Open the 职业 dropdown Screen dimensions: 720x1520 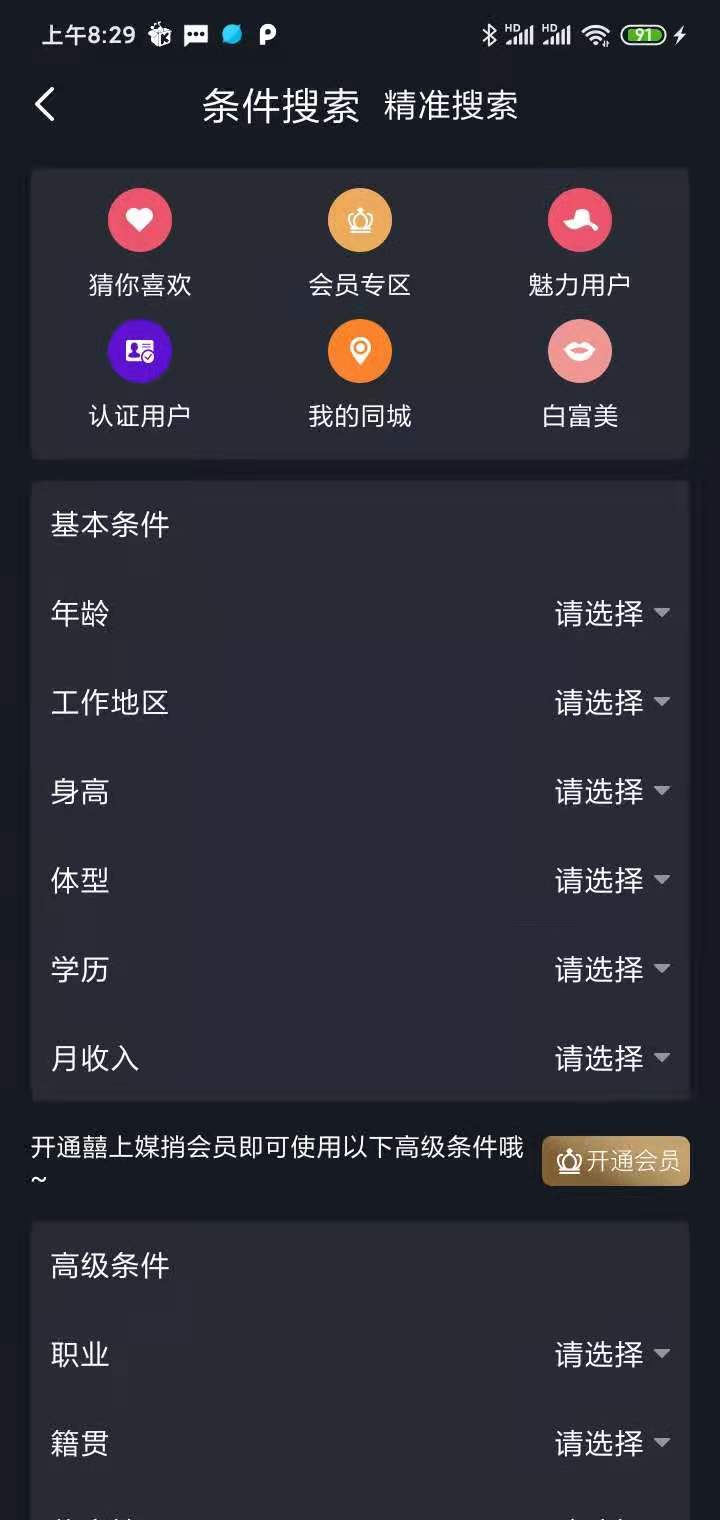coord(611,1354)
